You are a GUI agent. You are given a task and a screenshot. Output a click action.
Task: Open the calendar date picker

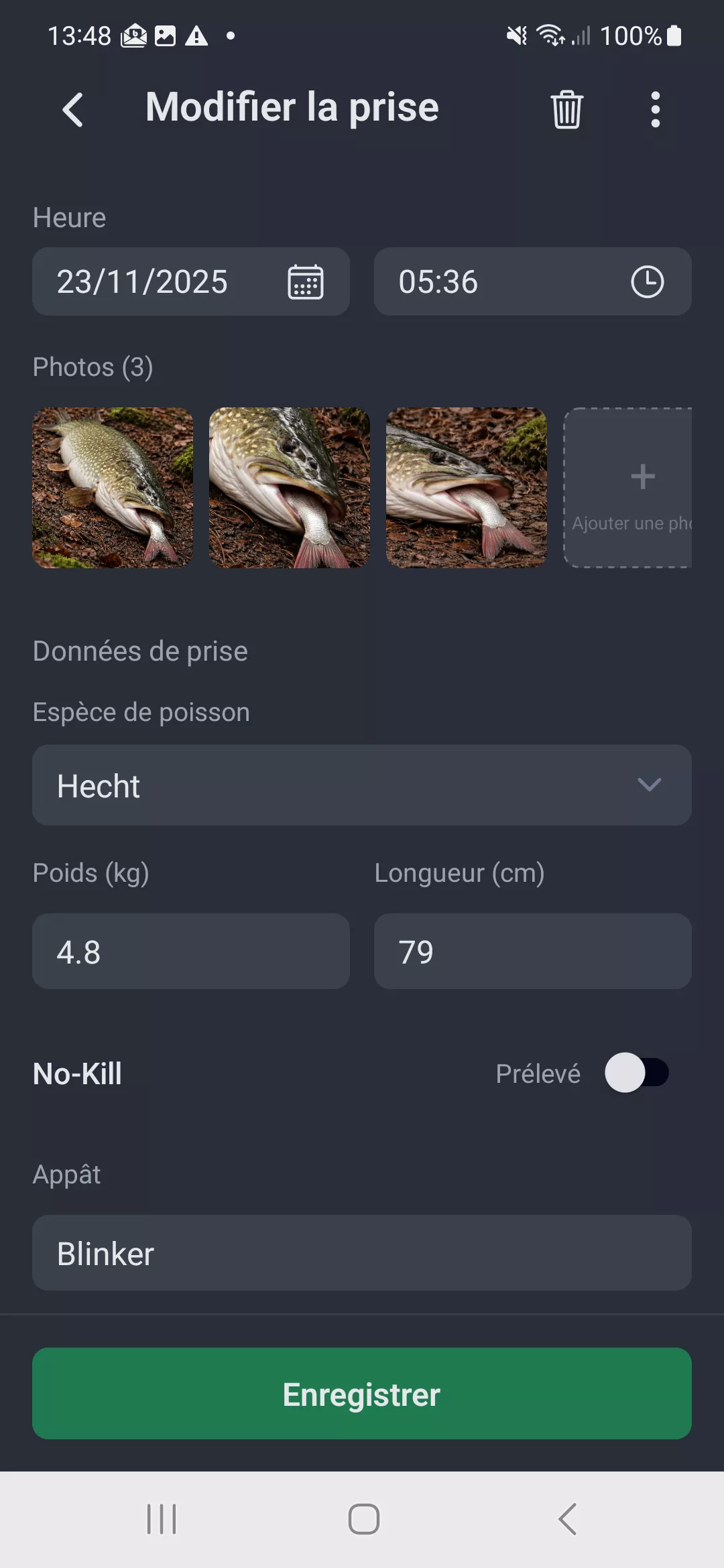click(305, 281)
